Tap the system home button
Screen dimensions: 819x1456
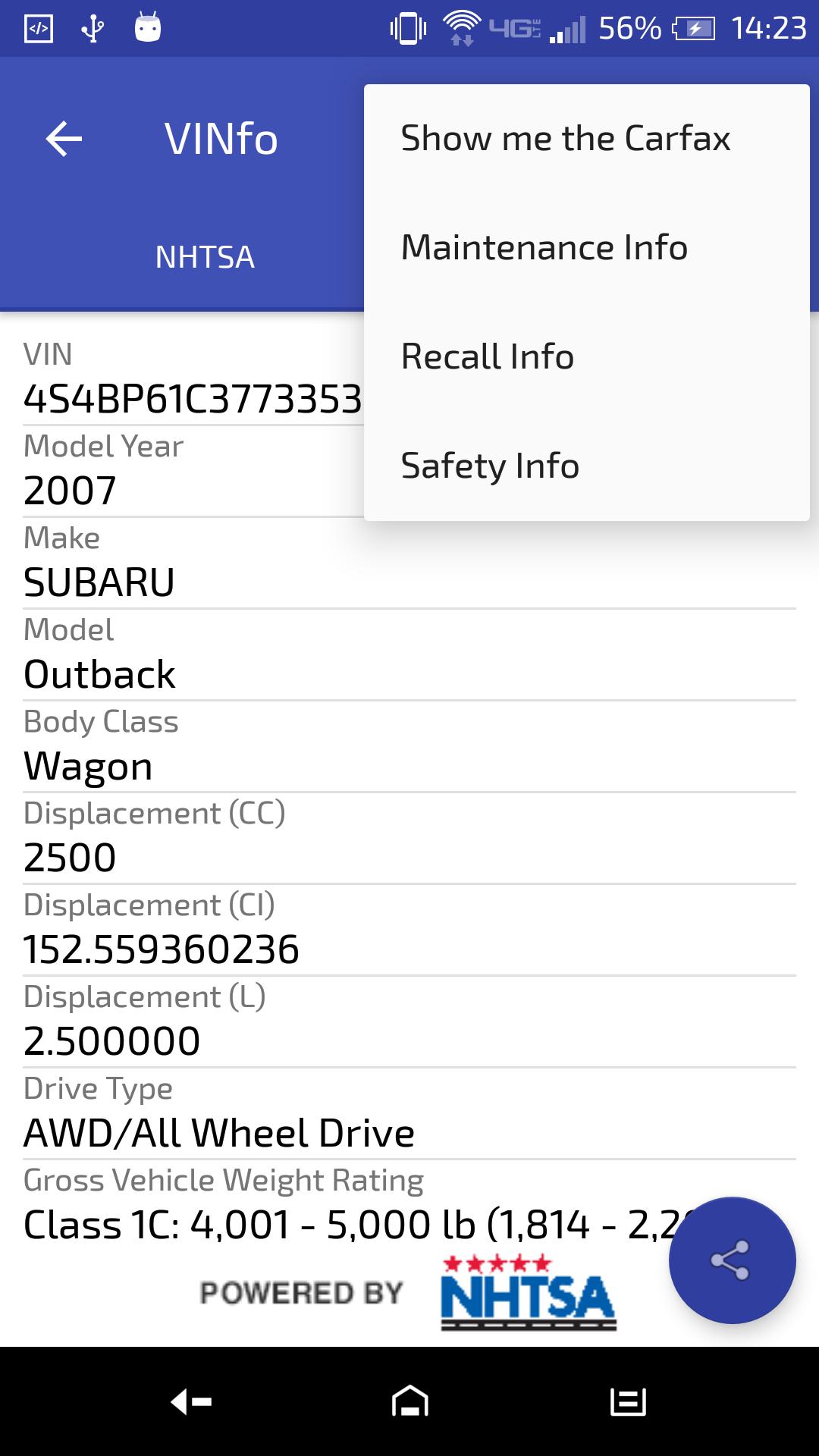pyautogui.click(x=409, y=1401)
